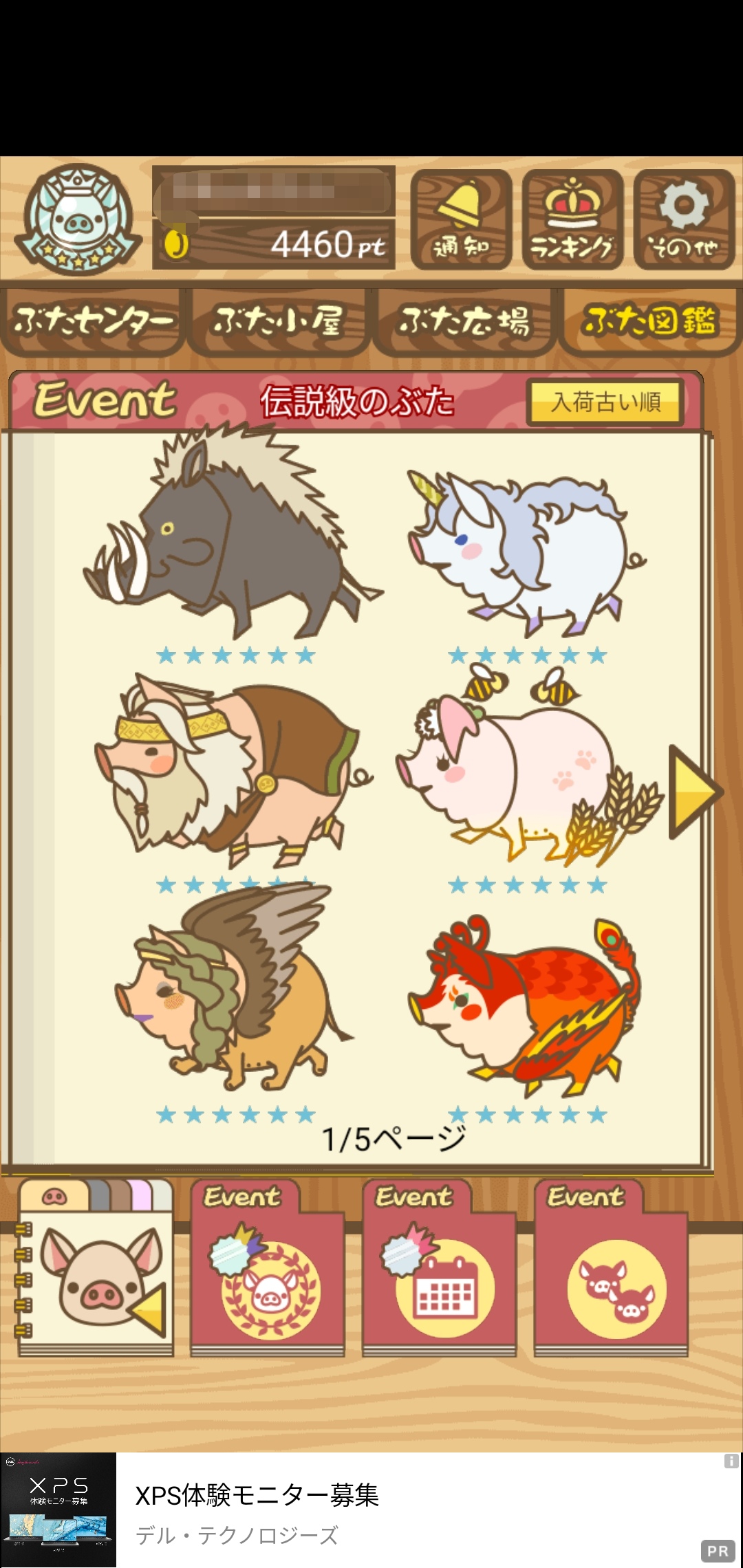Switch to ぶた小屋 tab
The height and width of the screenshot is (1568, 743).
point(279,321)
